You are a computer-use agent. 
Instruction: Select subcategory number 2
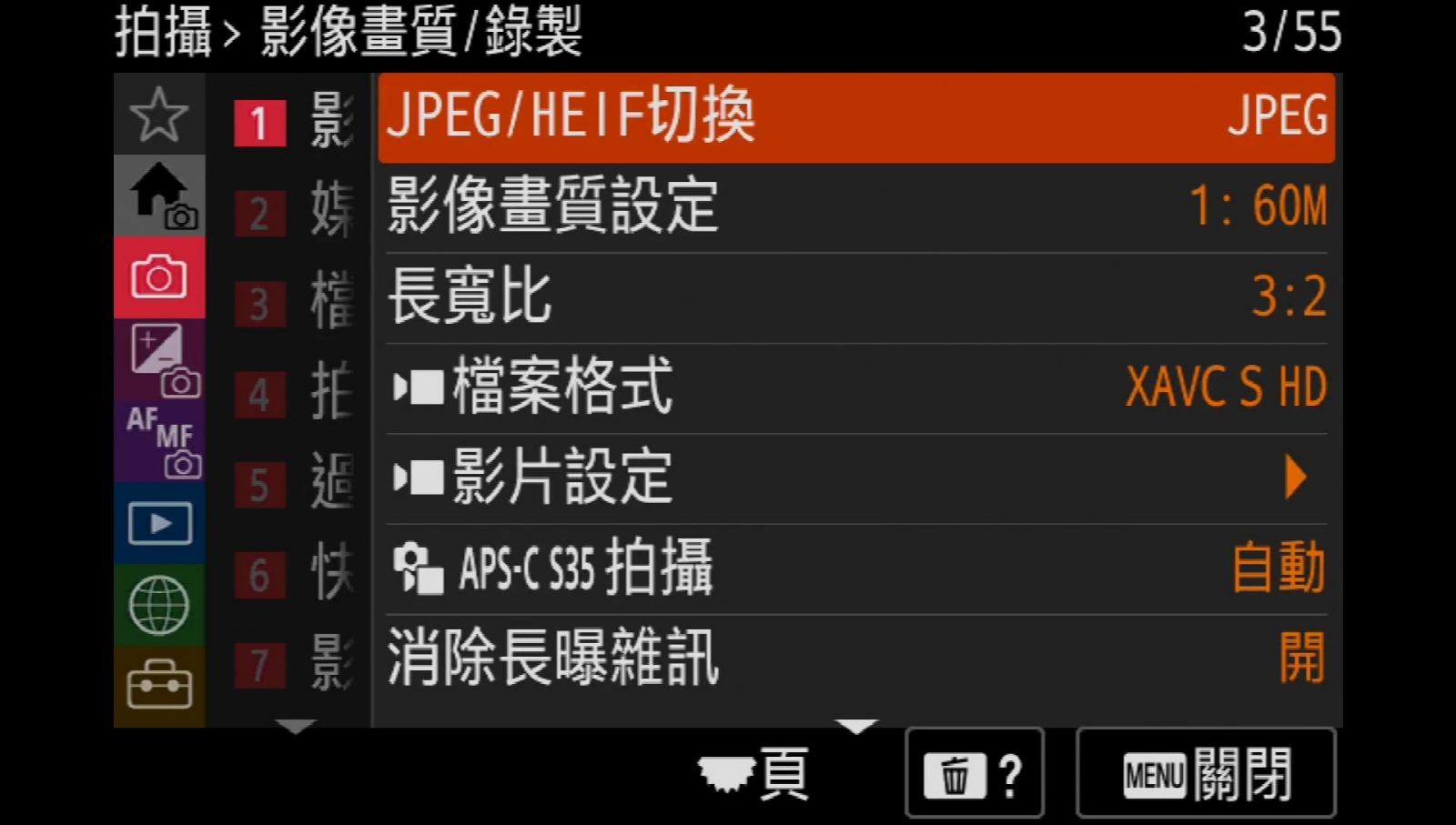click(x=289, y=213)
